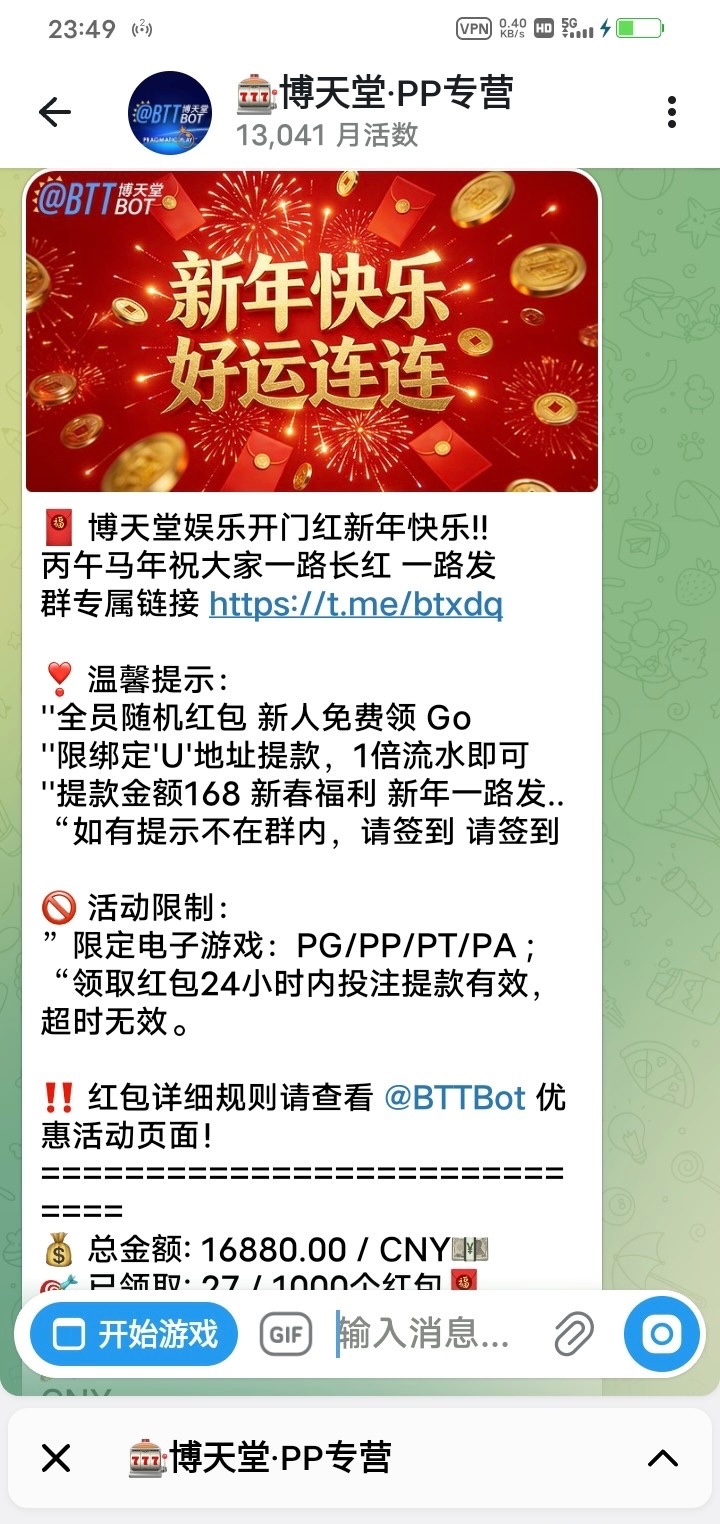Screen dimensions: 720x1524
Task: Close the bottom 博天堂·PP专营 panel
Action: [56, 1459]
